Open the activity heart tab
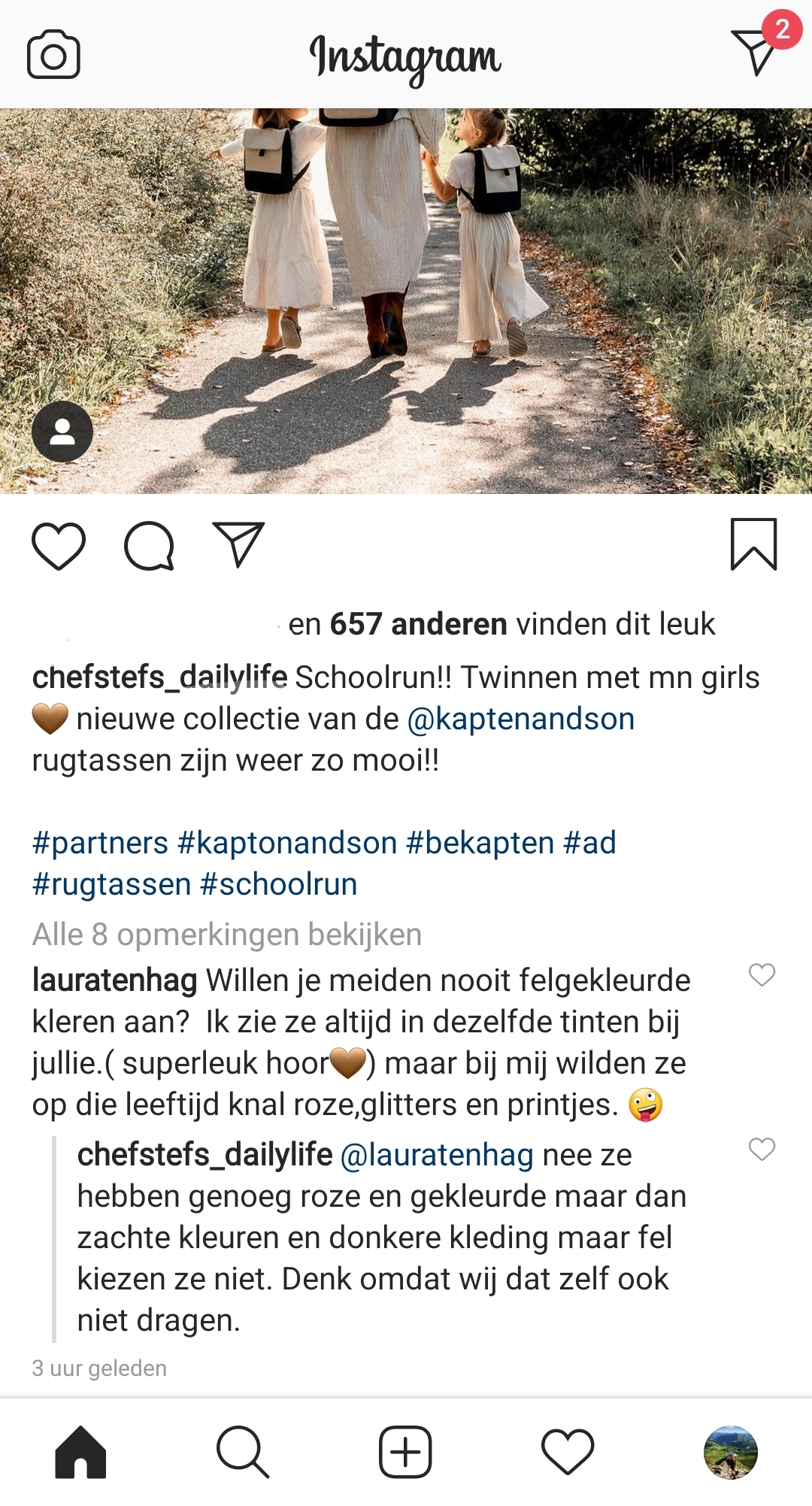 click(x=568, y=1452)
